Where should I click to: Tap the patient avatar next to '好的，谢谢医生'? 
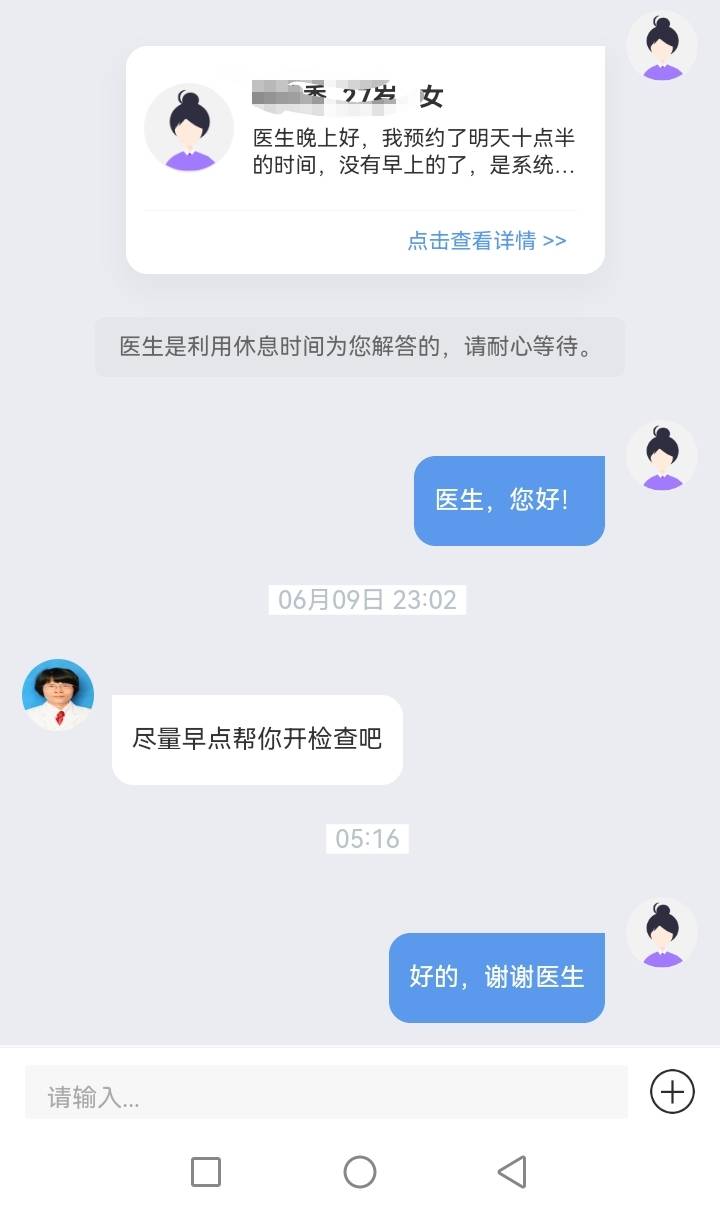tap(661, 931)
